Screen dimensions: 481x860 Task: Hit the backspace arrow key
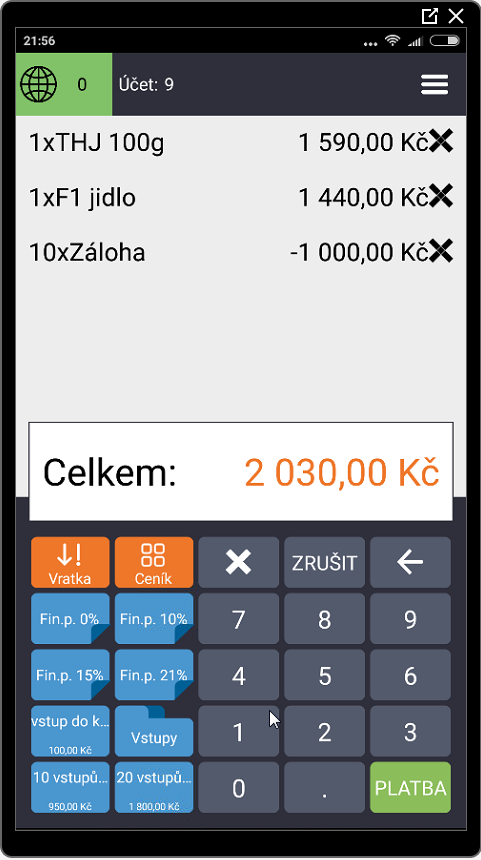(x=410, y=562)
